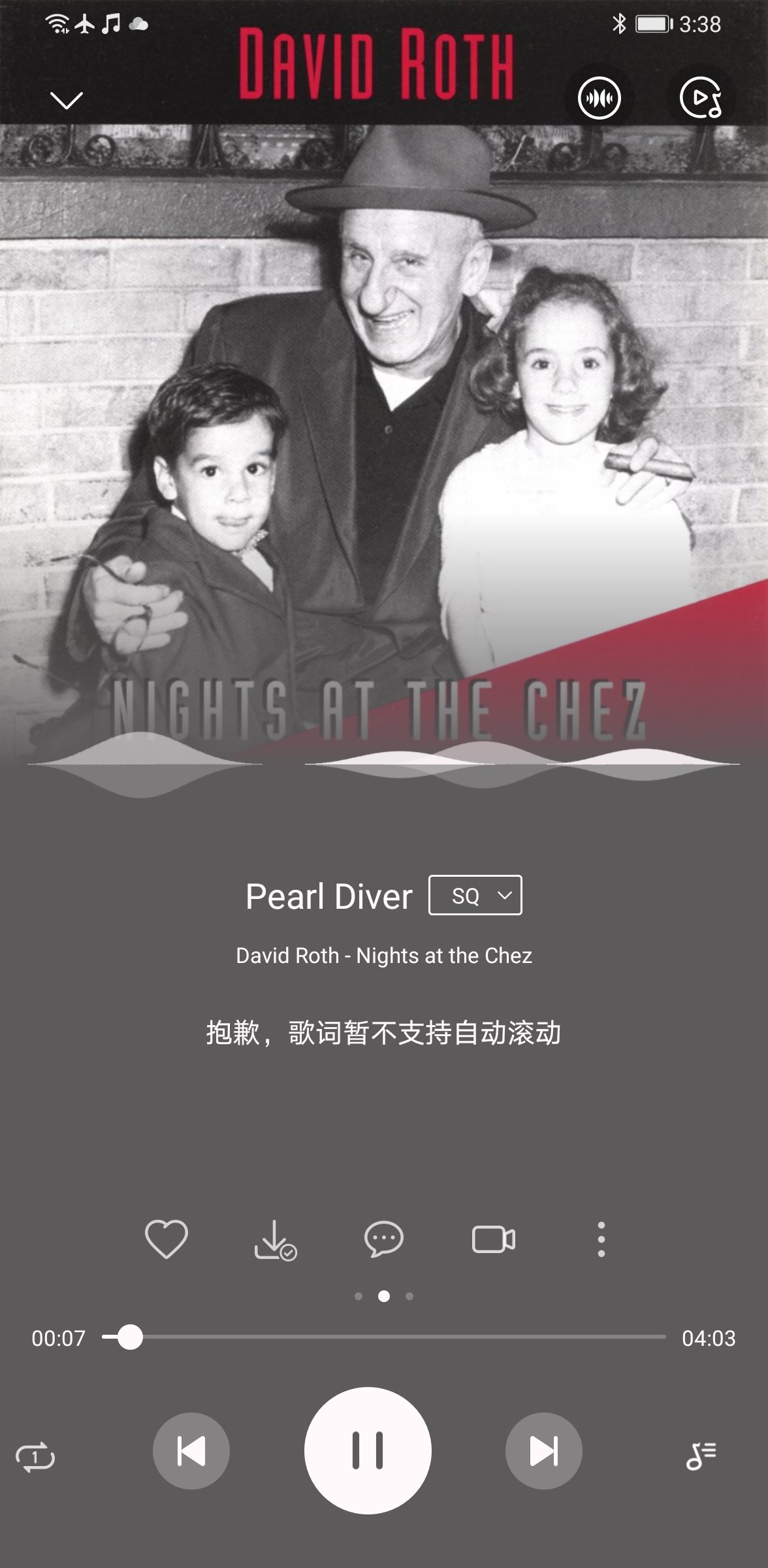The height and width of the screenshot is (1568, 768).
Task: Skip to the previous track
Action: 191,1451
